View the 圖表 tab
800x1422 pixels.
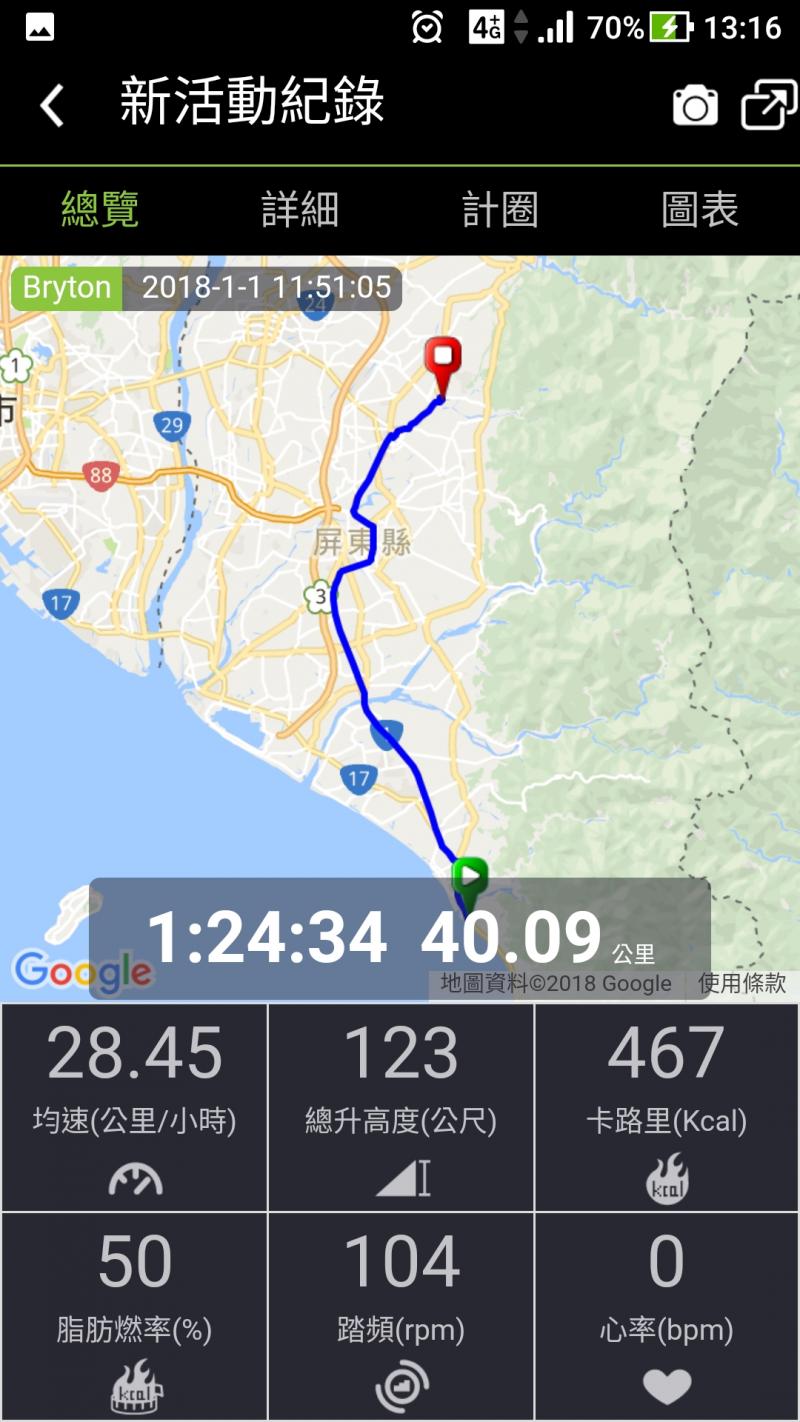(x=700, y=210)
